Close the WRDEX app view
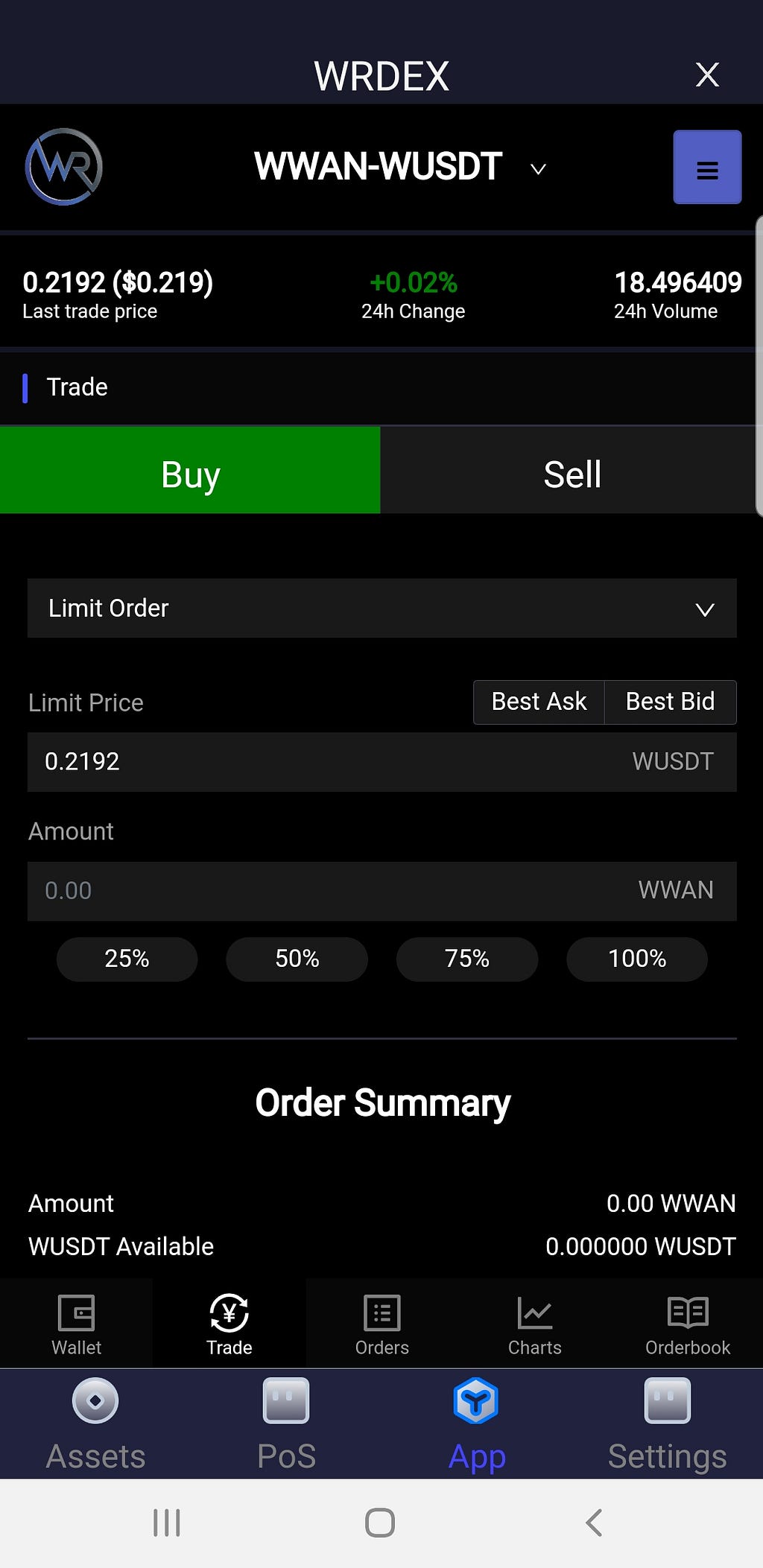 click(x=706, y=74)
